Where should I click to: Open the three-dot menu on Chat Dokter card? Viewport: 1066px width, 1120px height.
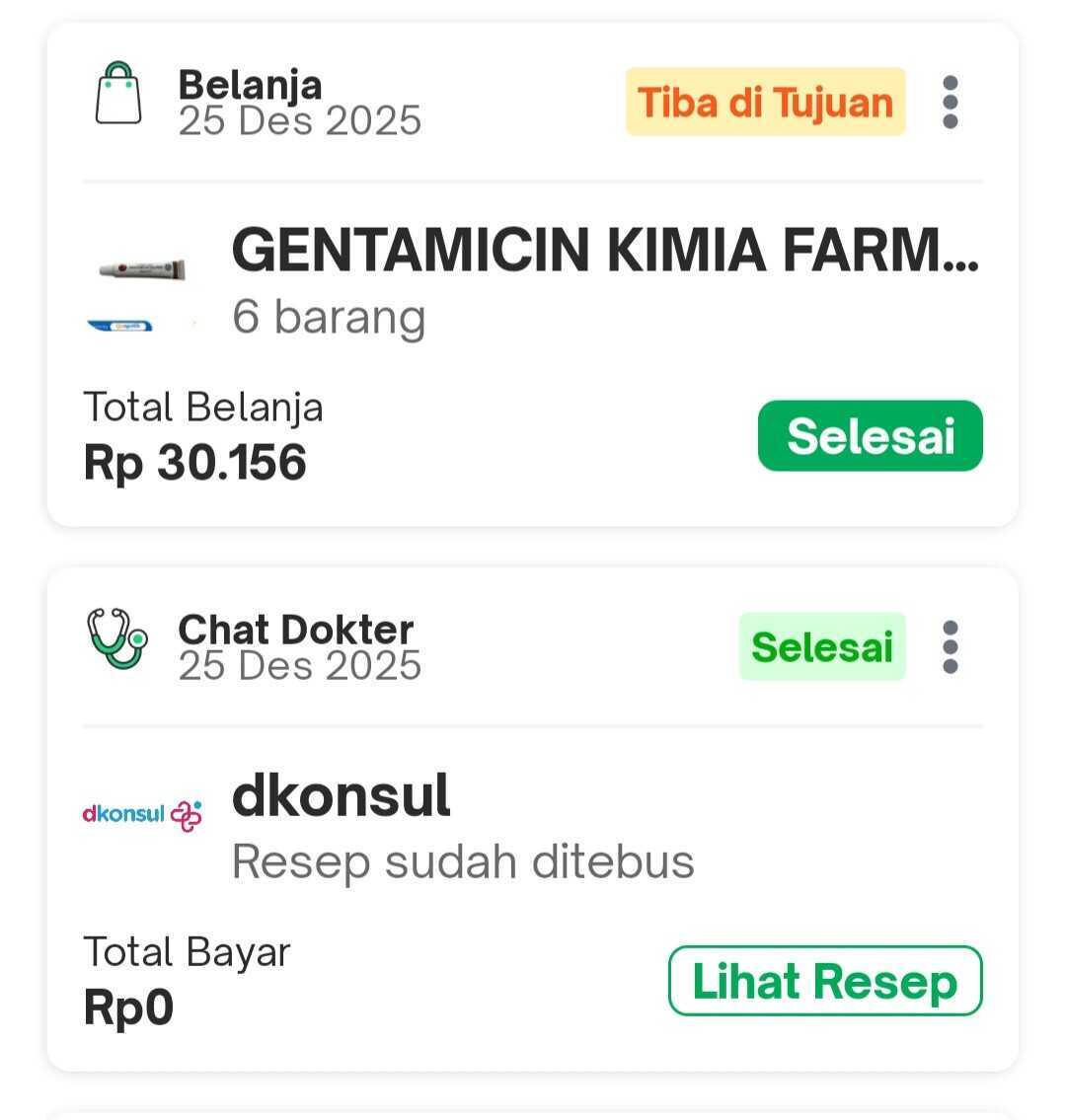(x=951, y=646)
